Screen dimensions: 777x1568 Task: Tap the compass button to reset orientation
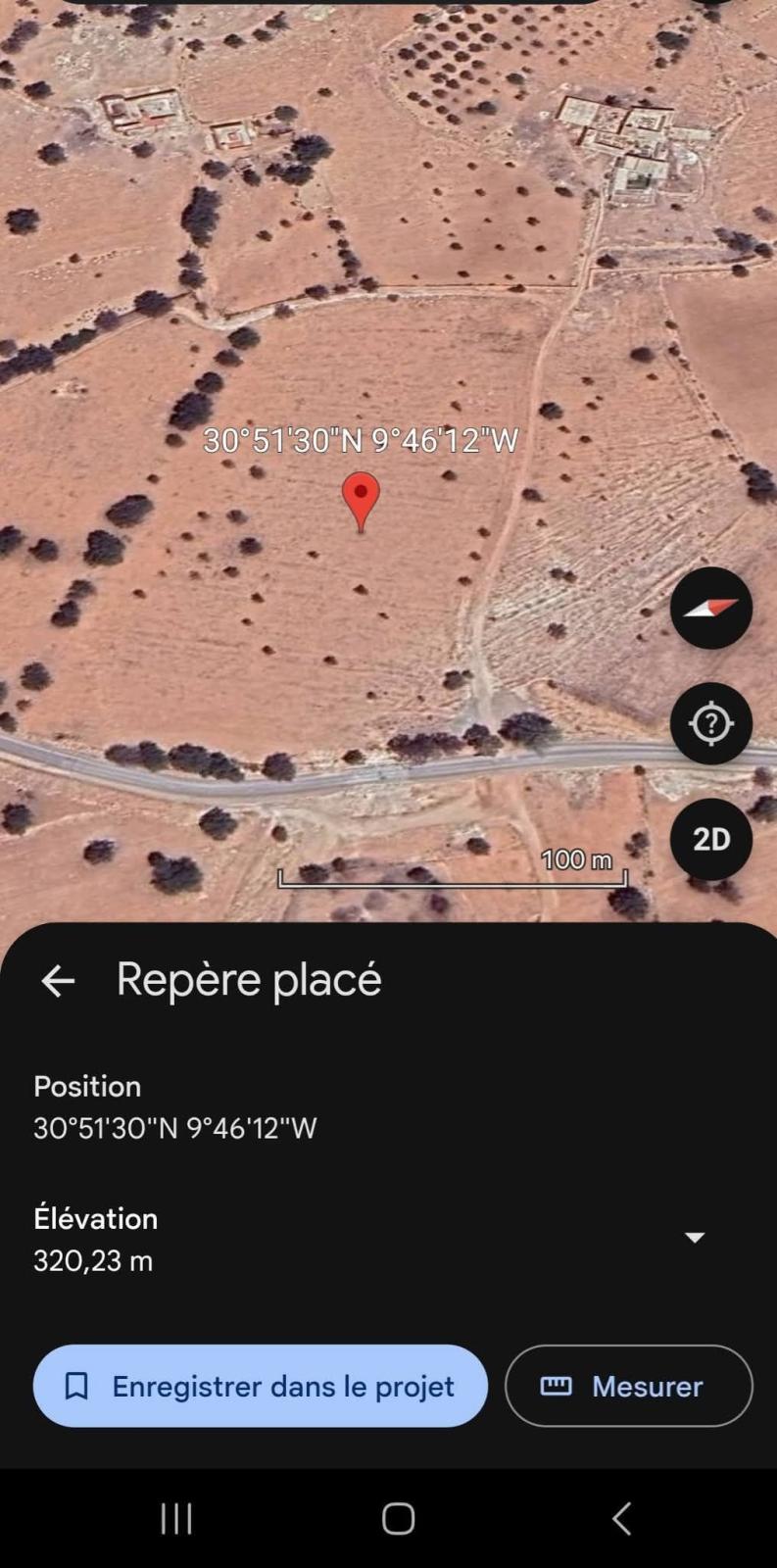(x=710, y=608)
